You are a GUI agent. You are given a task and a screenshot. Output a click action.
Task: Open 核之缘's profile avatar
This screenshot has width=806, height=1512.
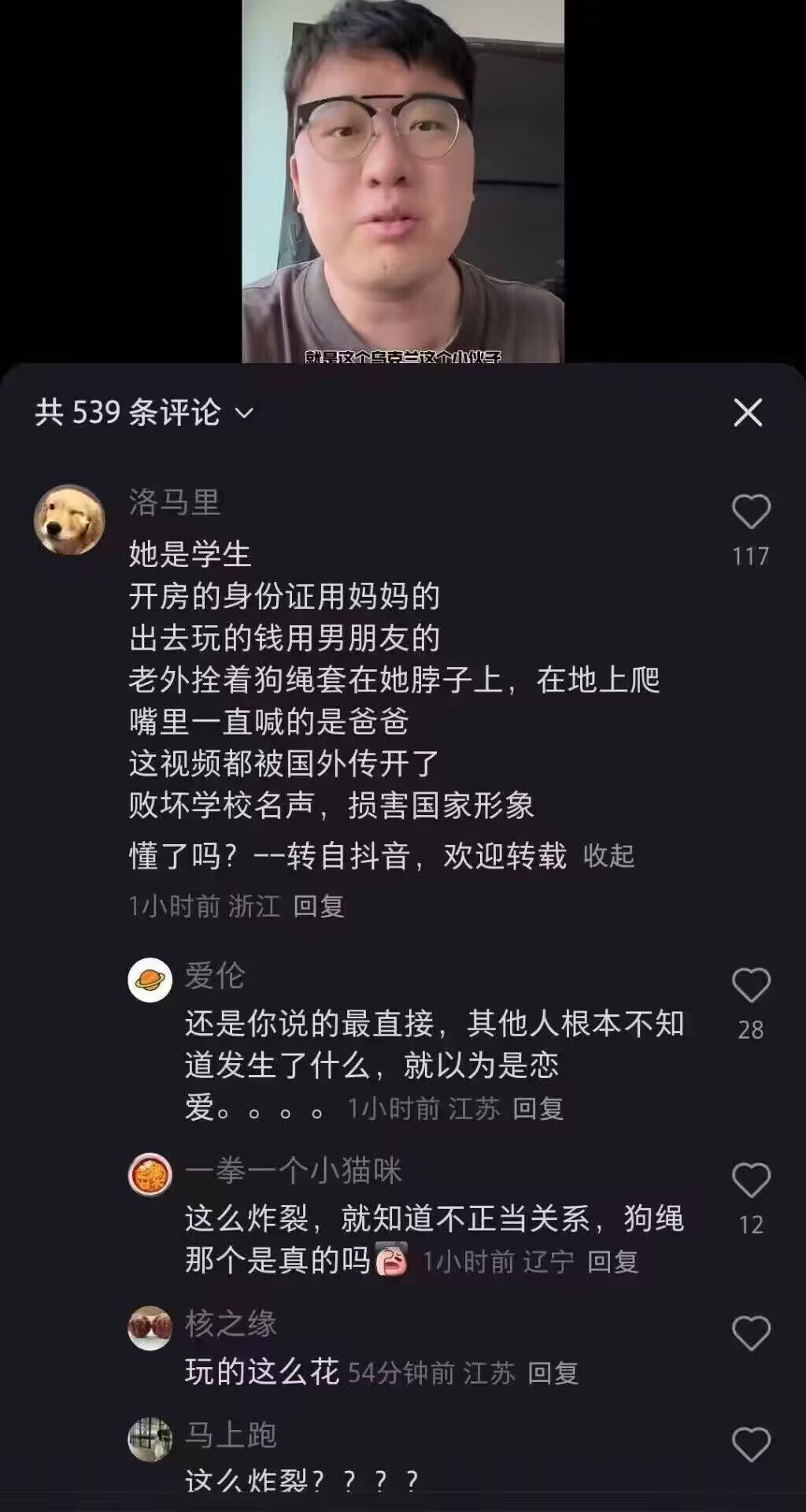pyautogui.click(x=150, y=1328)
